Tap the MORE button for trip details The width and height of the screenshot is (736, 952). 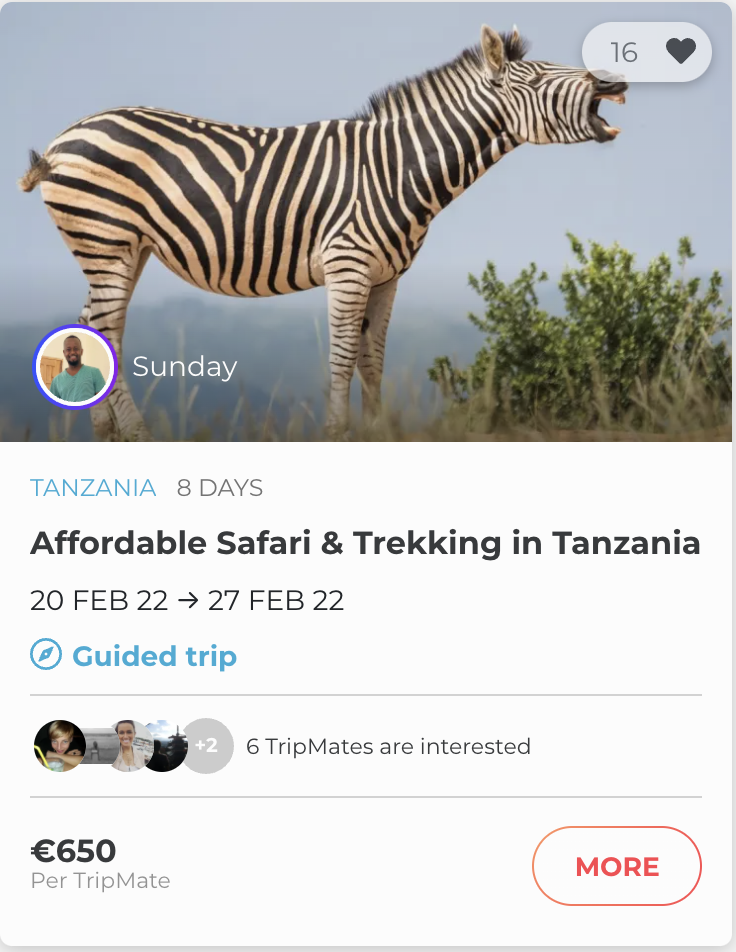tap(616, 866)
